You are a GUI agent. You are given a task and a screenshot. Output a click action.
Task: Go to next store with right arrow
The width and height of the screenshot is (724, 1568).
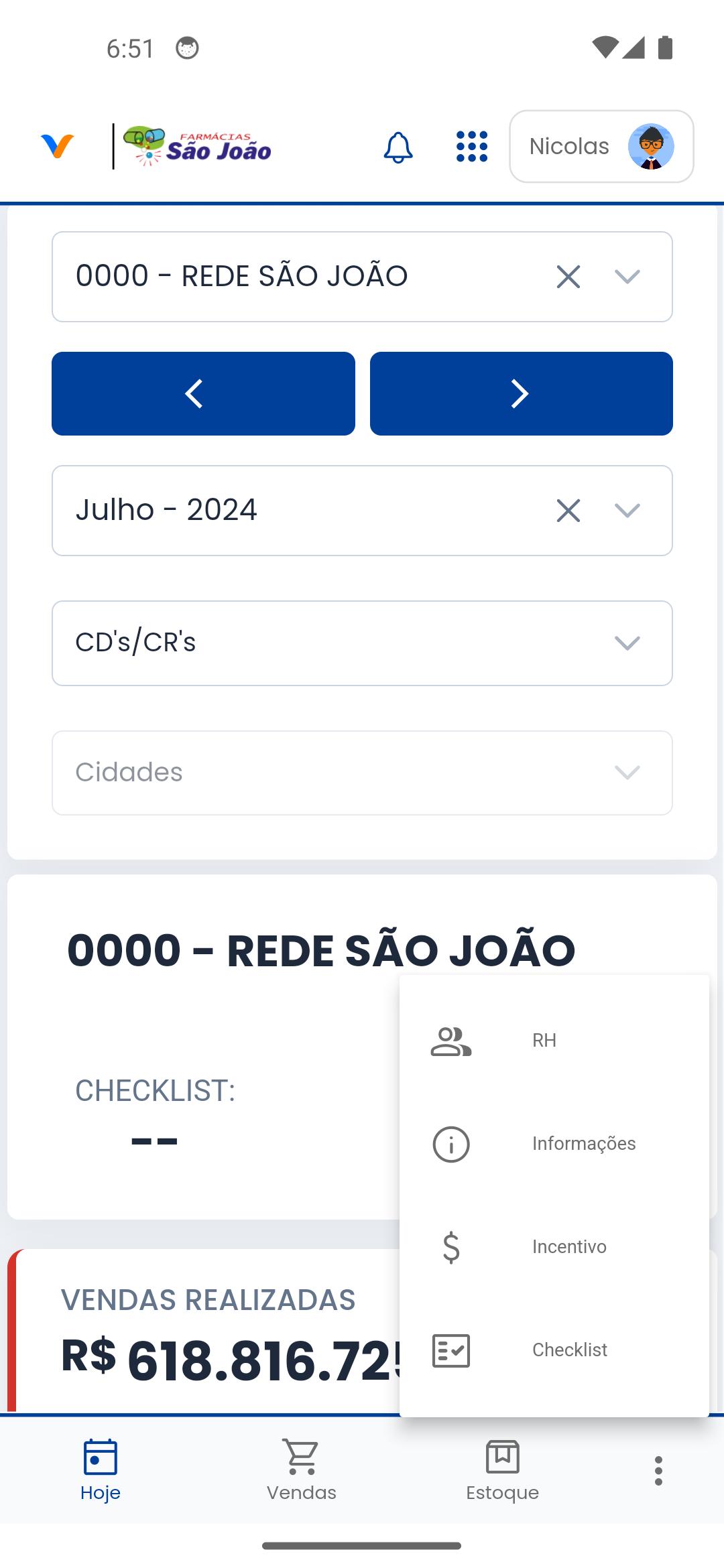coord(522,393)
